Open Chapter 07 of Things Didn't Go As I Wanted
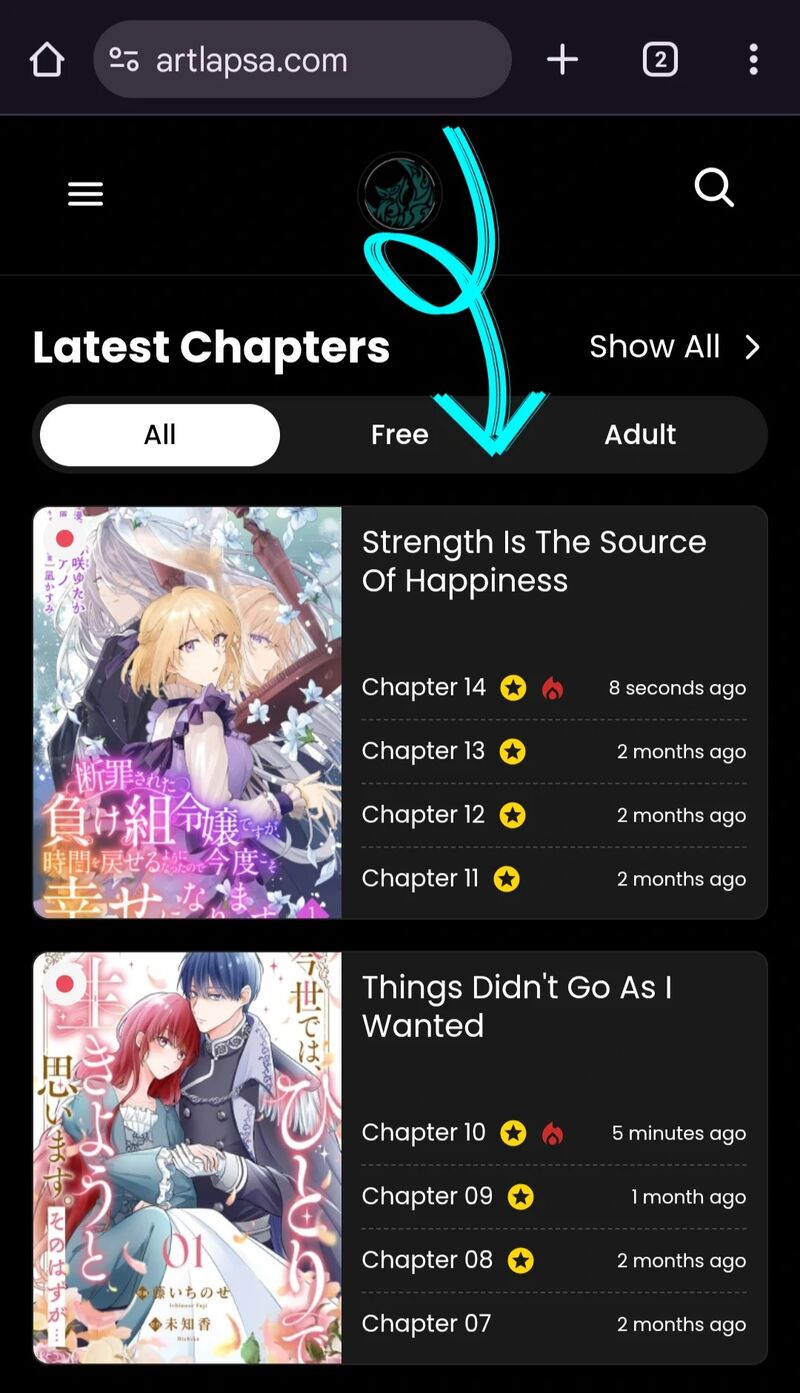The image size is (800, 1393). tap(426, 1324)
